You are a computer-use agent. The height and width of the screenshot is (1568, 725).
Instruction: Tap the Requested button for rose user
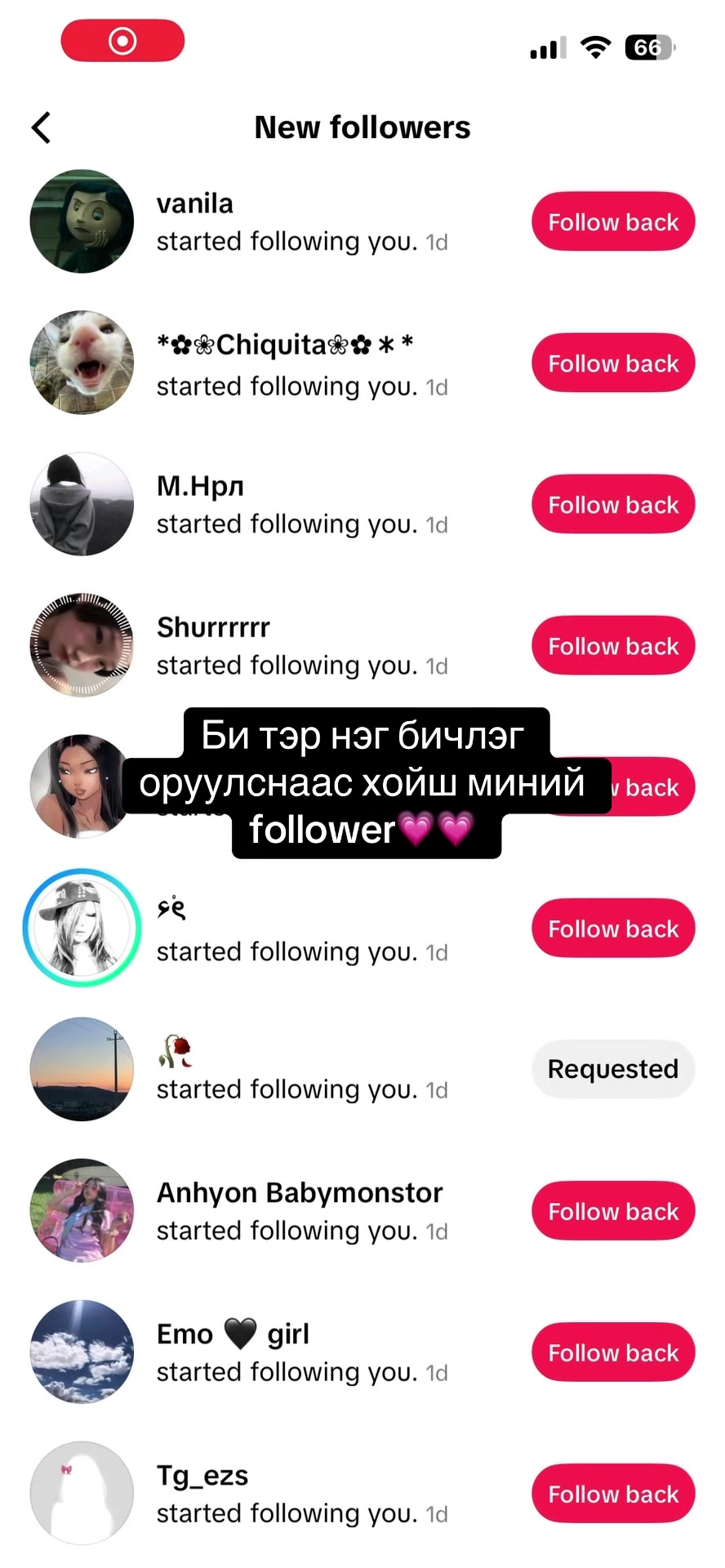click(x=613, y=1069)
